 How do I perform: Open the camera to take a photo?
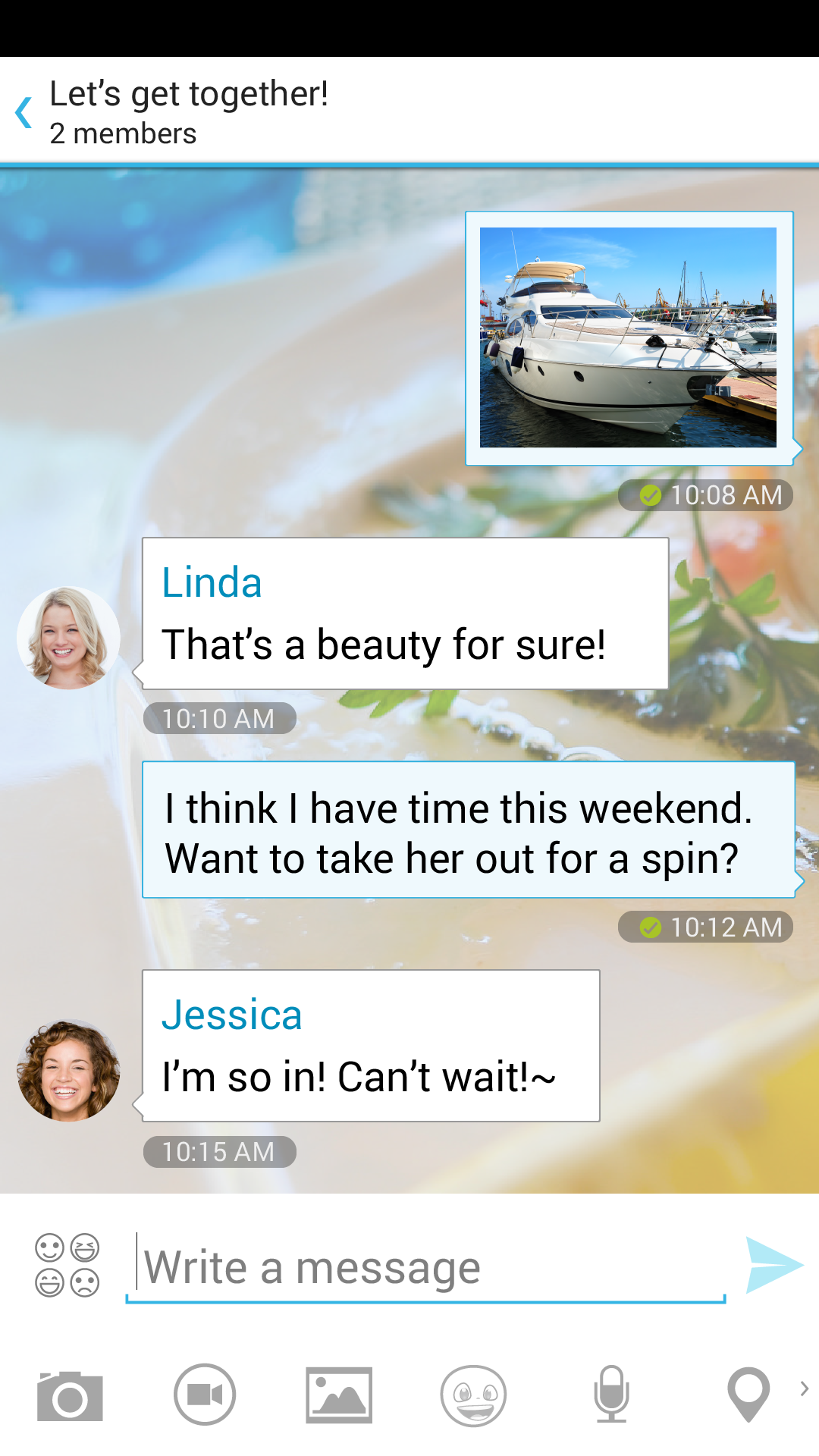coord(70,1394)
